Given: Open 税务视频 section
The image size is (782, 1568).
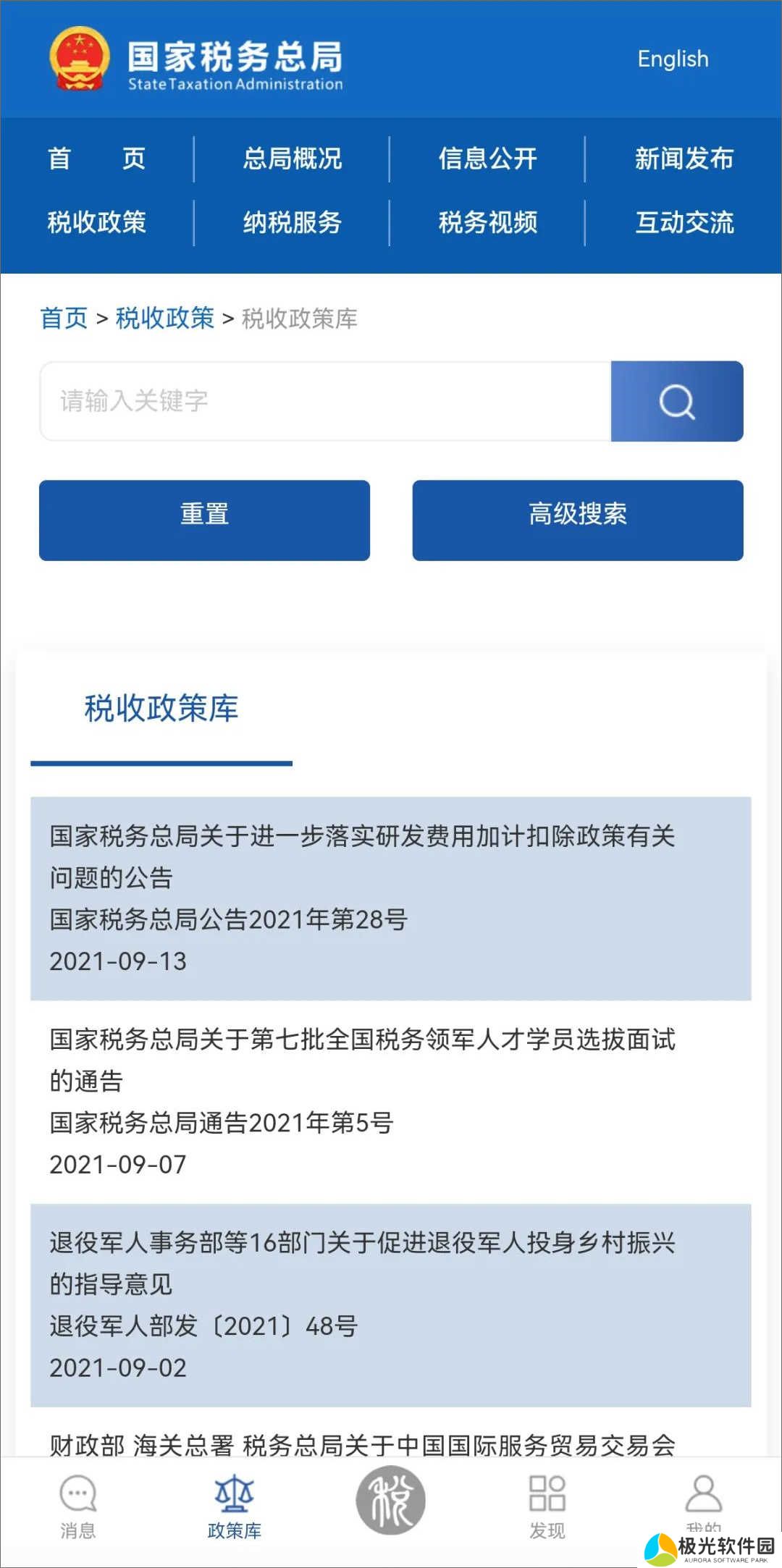Looking at the screenshot, I should 487,222.
